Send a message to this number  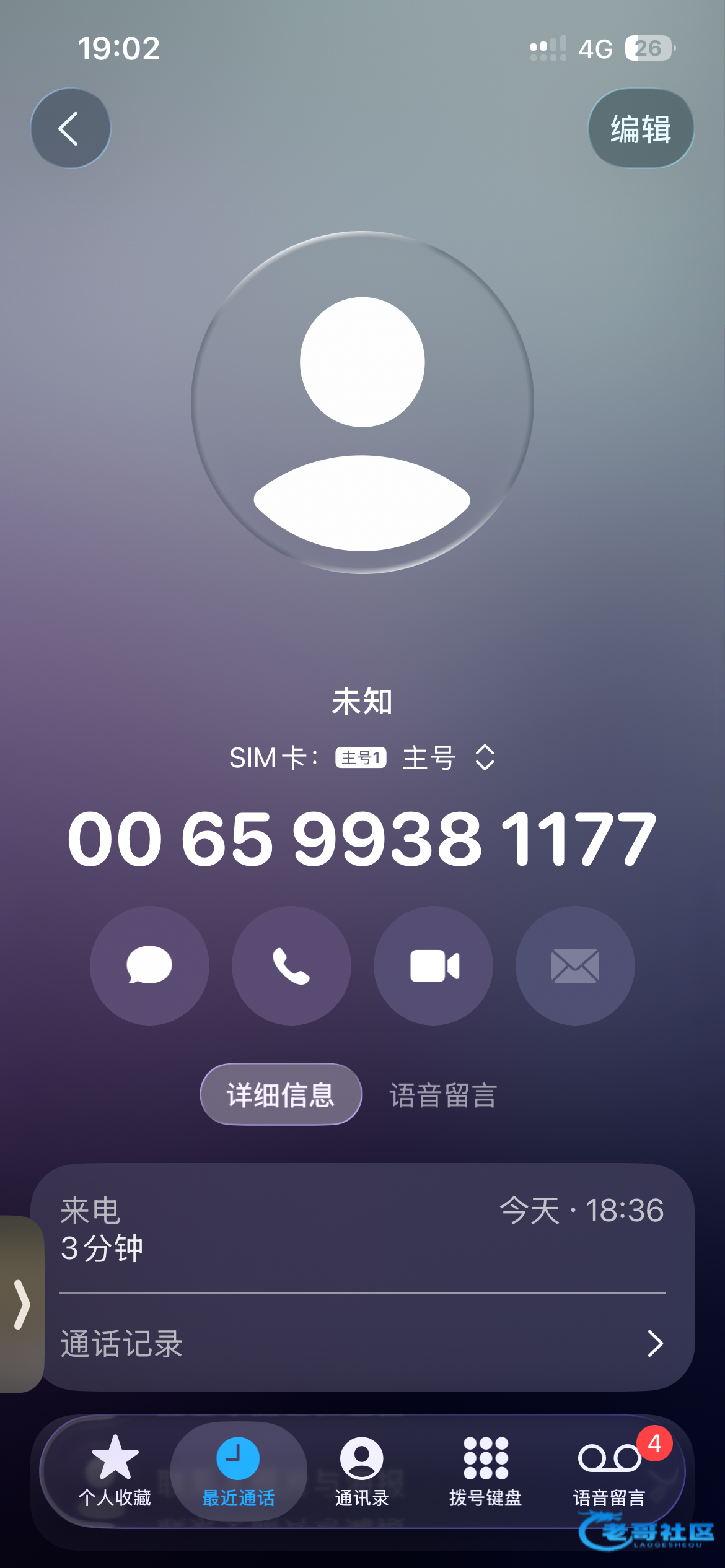coord(149,965)
